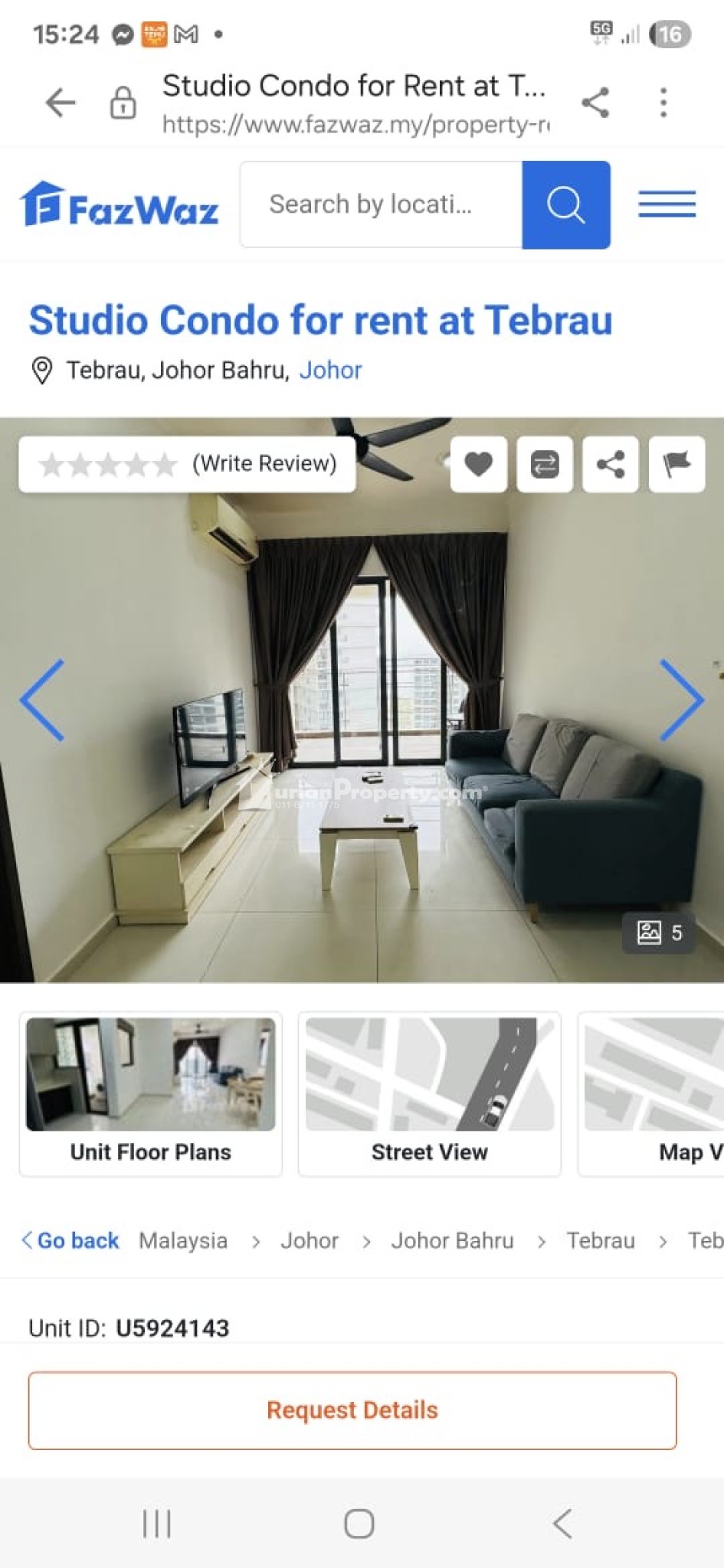Show the next photo
This screenshot has height=1568, width=724.
(x=680, y=700)
